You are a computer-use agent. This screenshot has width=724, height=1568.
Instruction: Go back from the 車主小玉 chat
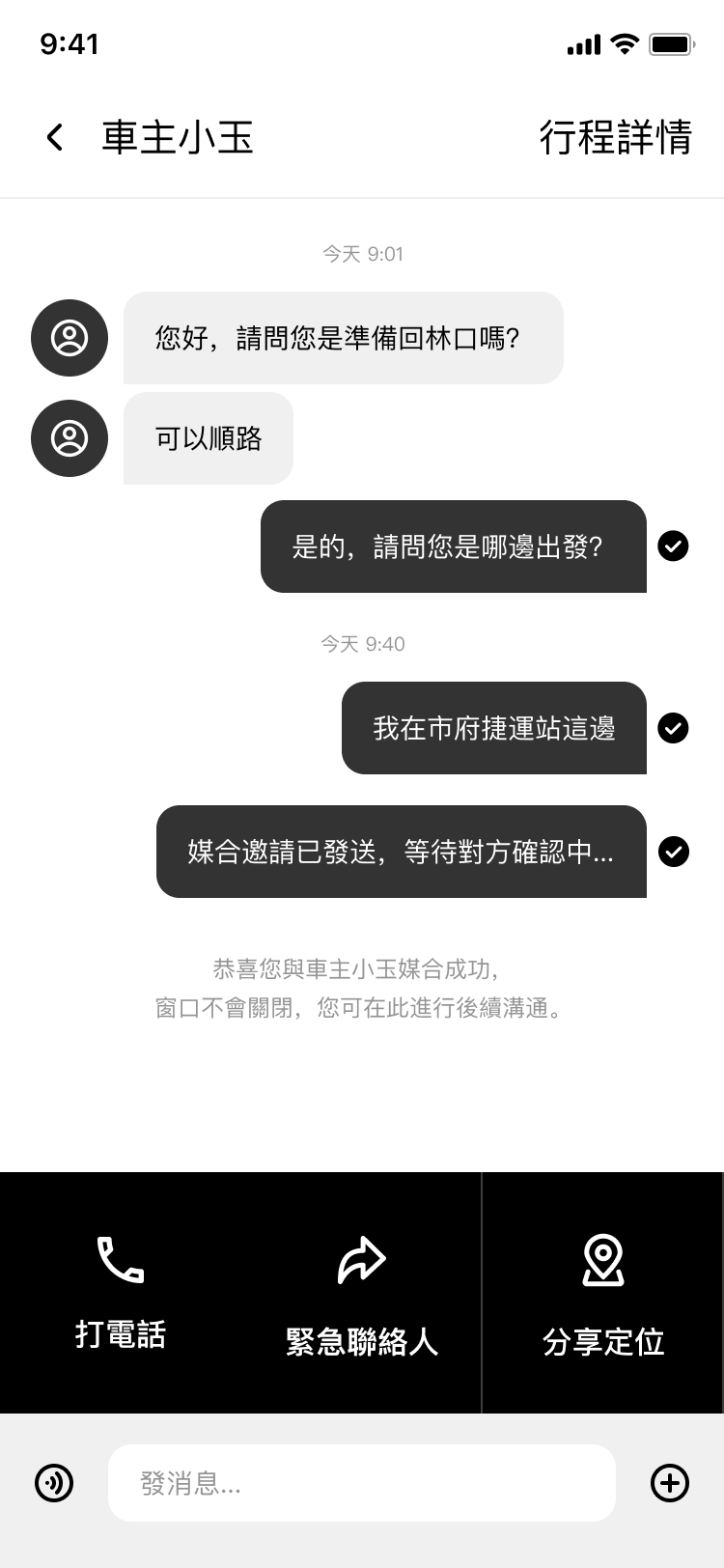pos(55,137)
